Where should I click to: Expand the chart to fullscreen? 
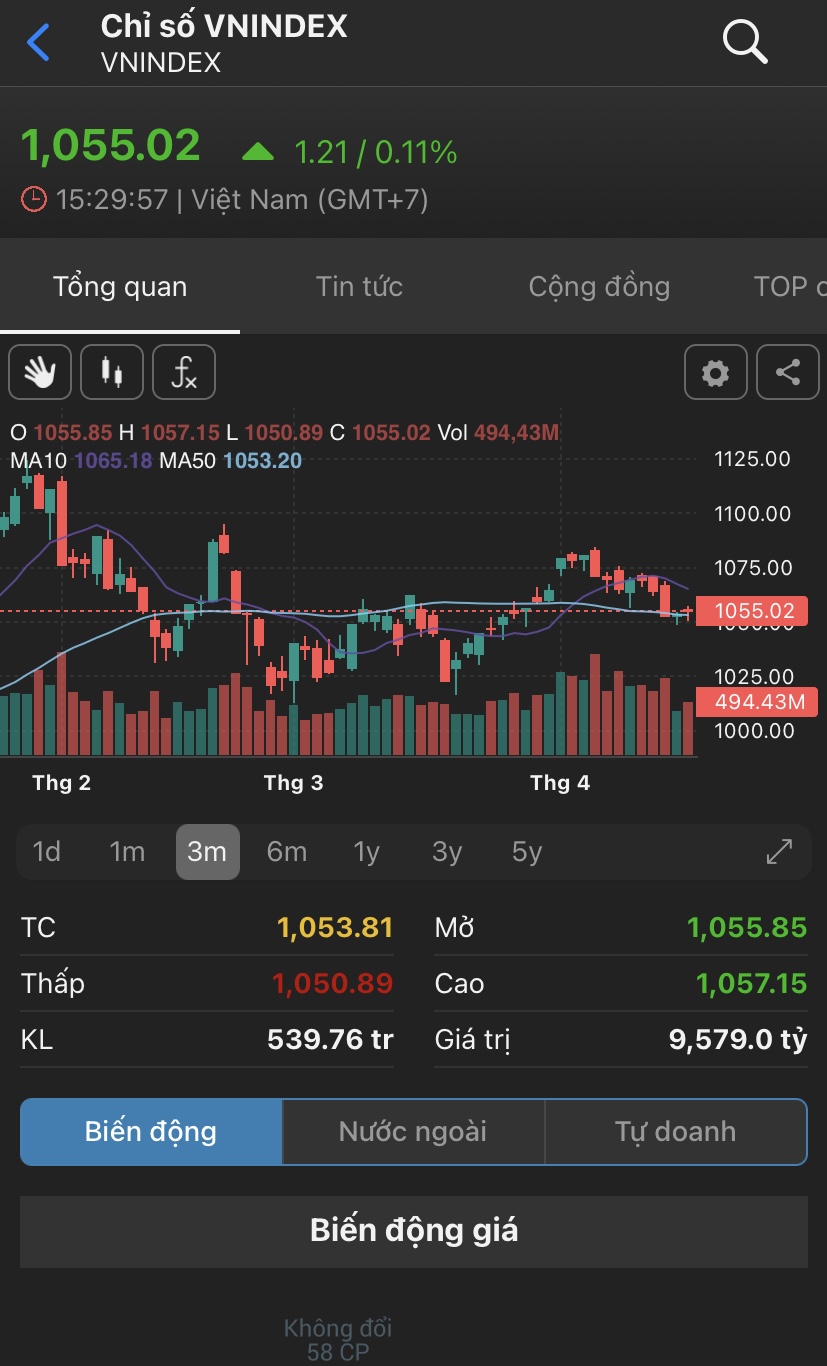tap(779, 852)
